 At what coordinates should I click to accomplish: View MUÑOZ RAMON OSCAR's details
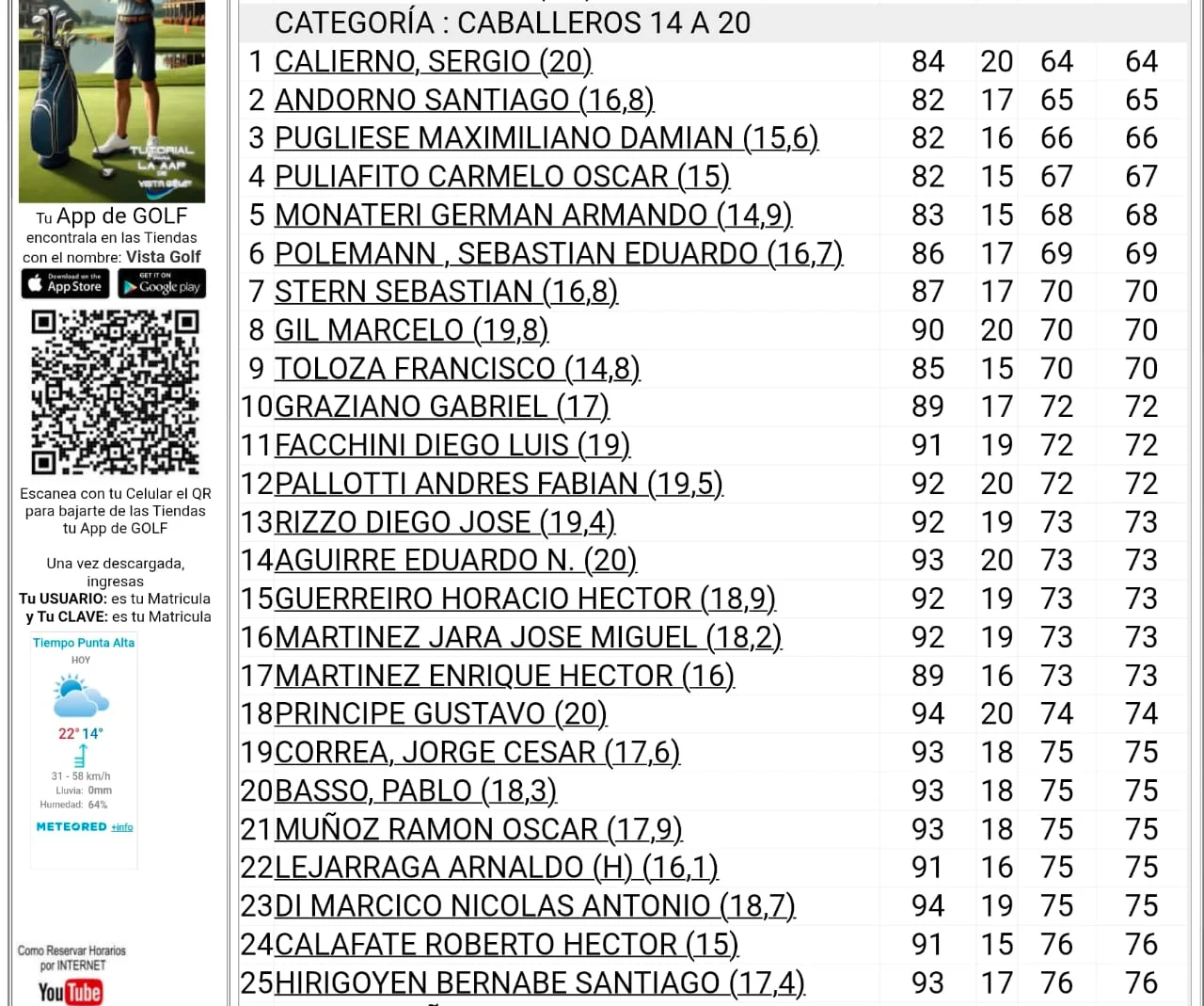(x=478, y=829)
